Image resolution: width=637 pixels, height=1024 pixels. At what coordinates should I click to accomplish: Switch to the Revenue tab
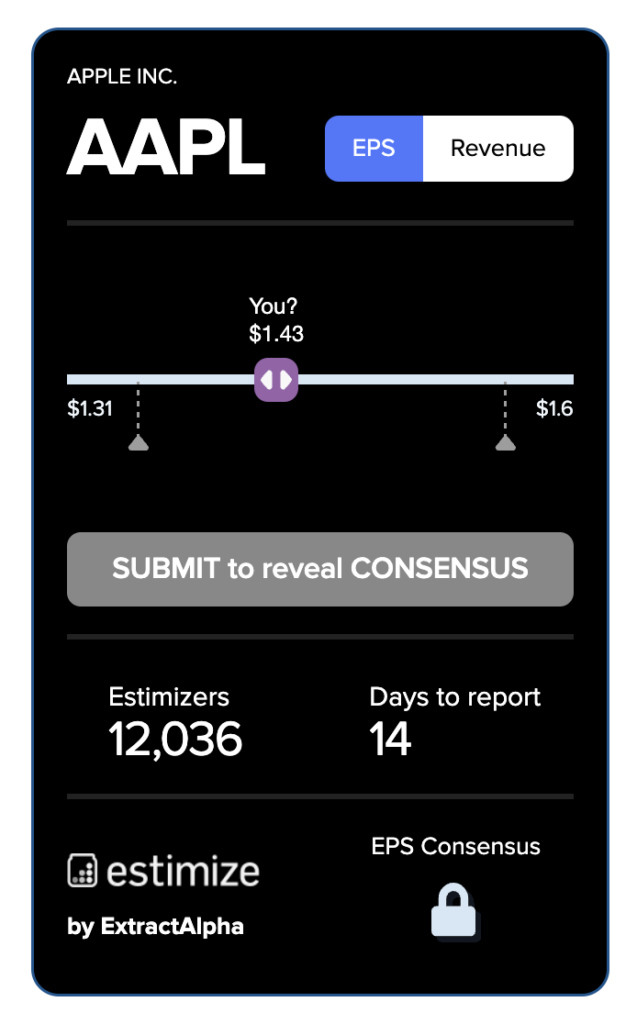[x=498, y=148]
